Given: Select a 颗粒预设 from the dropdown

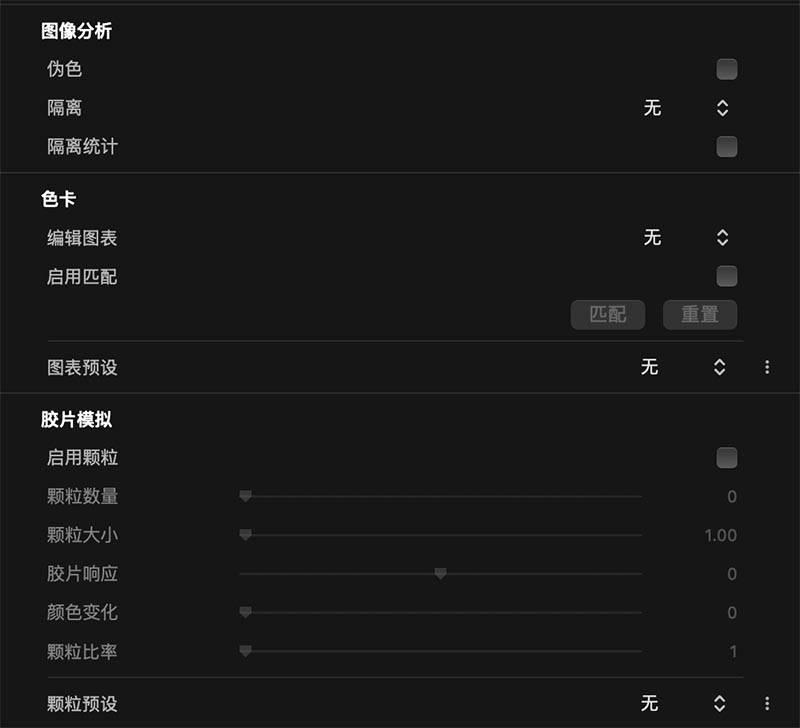Looking at the screenshot, I should (684, 704).
